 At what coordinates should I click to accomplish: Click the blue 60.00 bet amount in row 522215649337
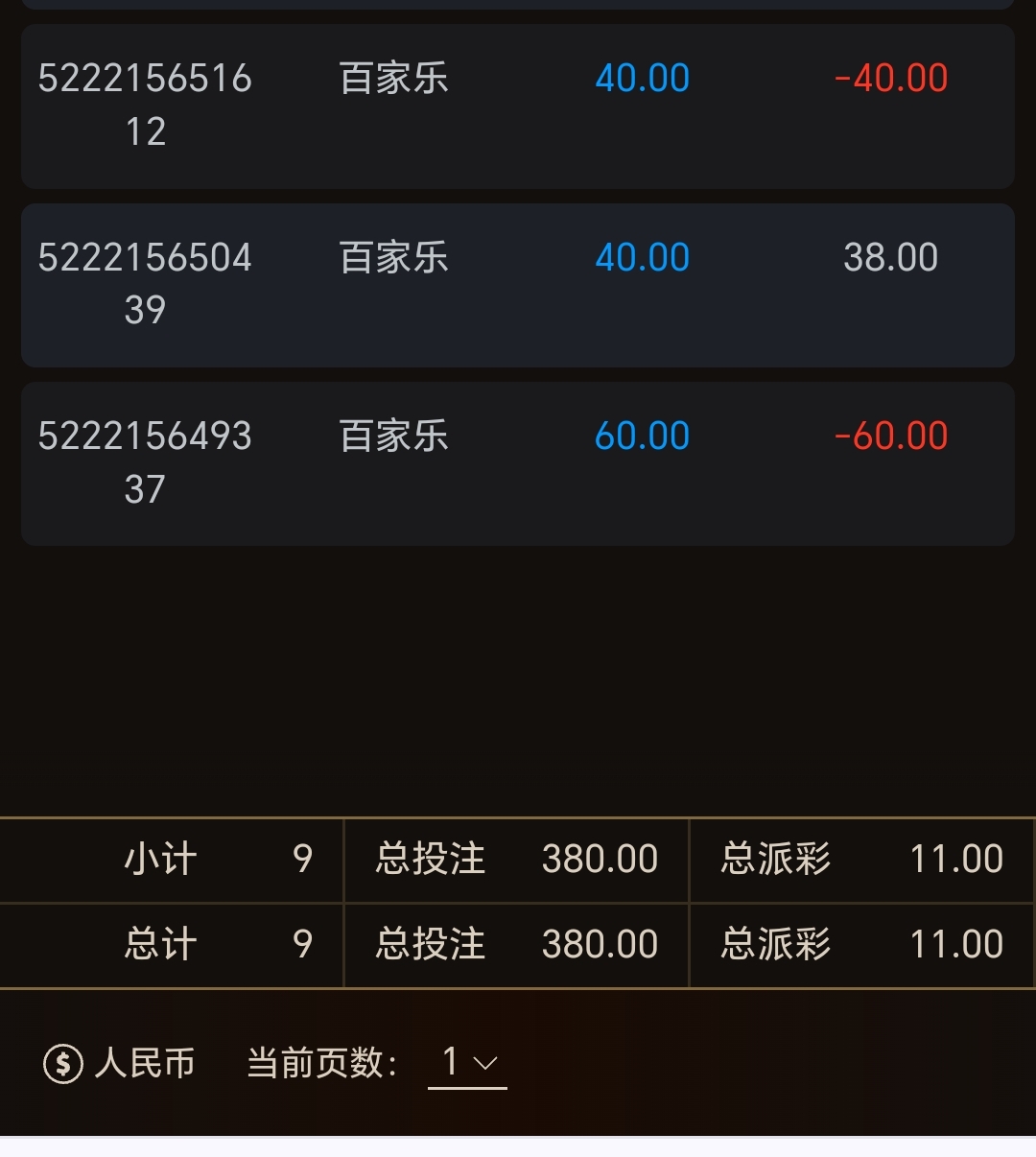[642, 436]
